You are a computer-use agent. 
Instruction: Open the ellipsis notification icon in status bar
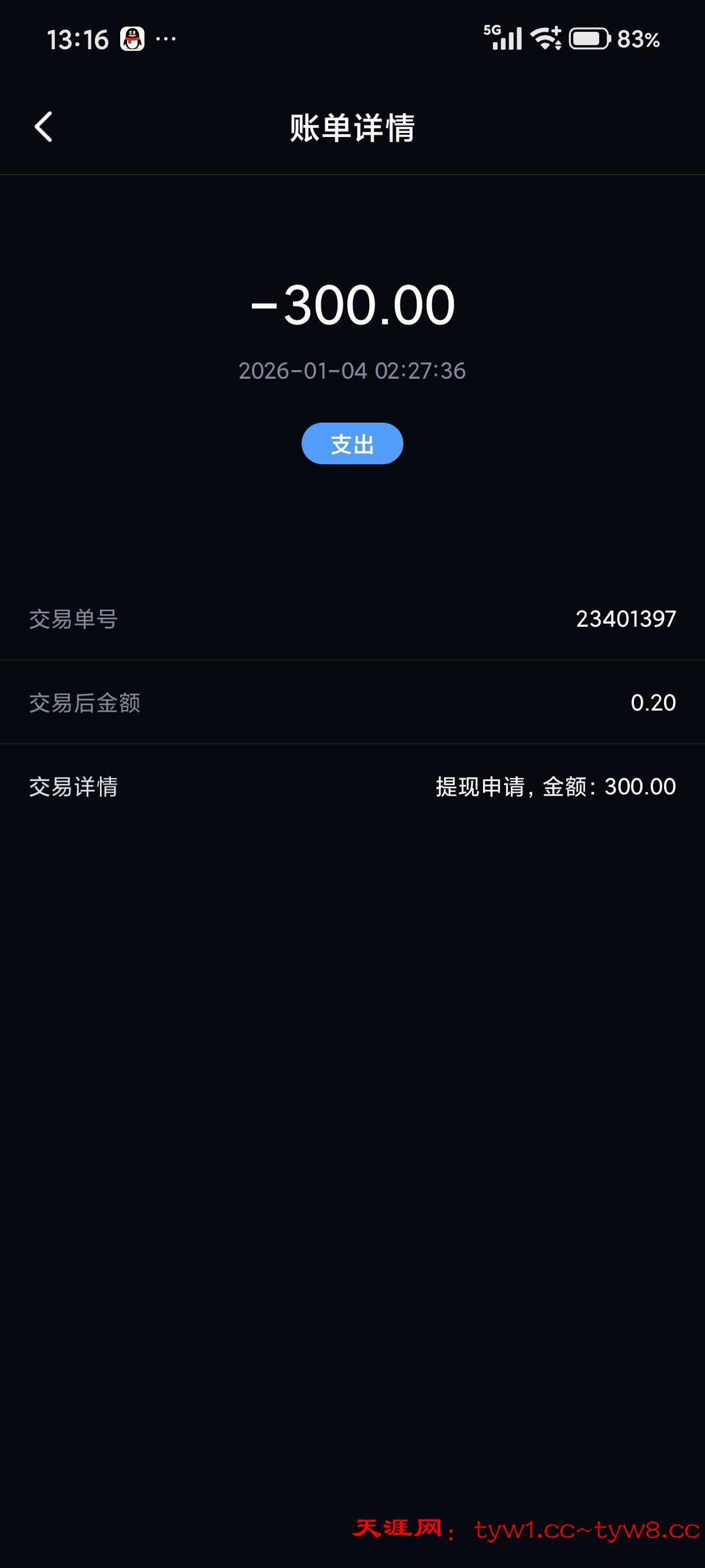[165, 38]
